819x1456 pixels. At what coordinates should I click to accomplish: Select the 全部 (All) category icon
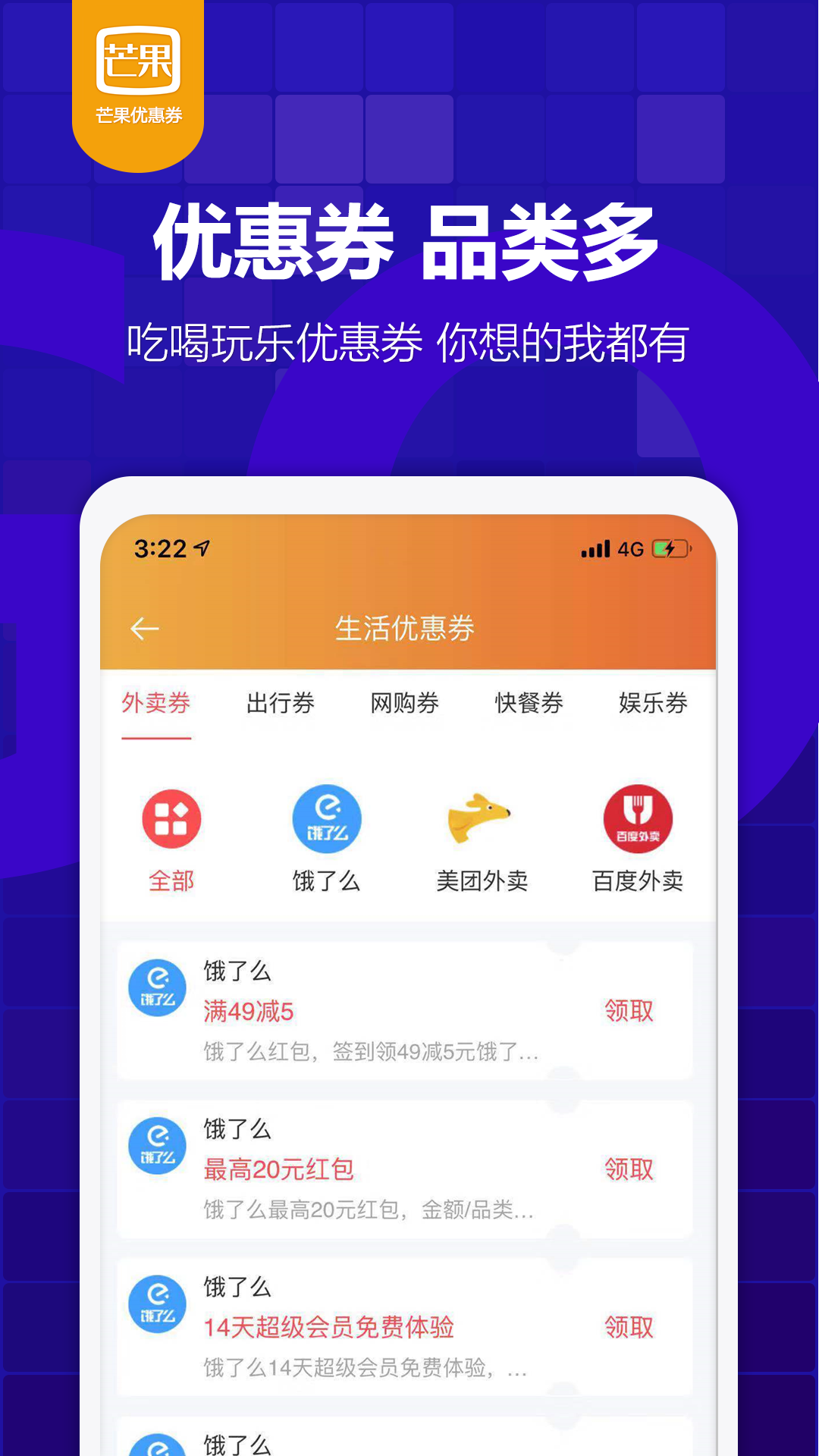(x=171, y=819)
